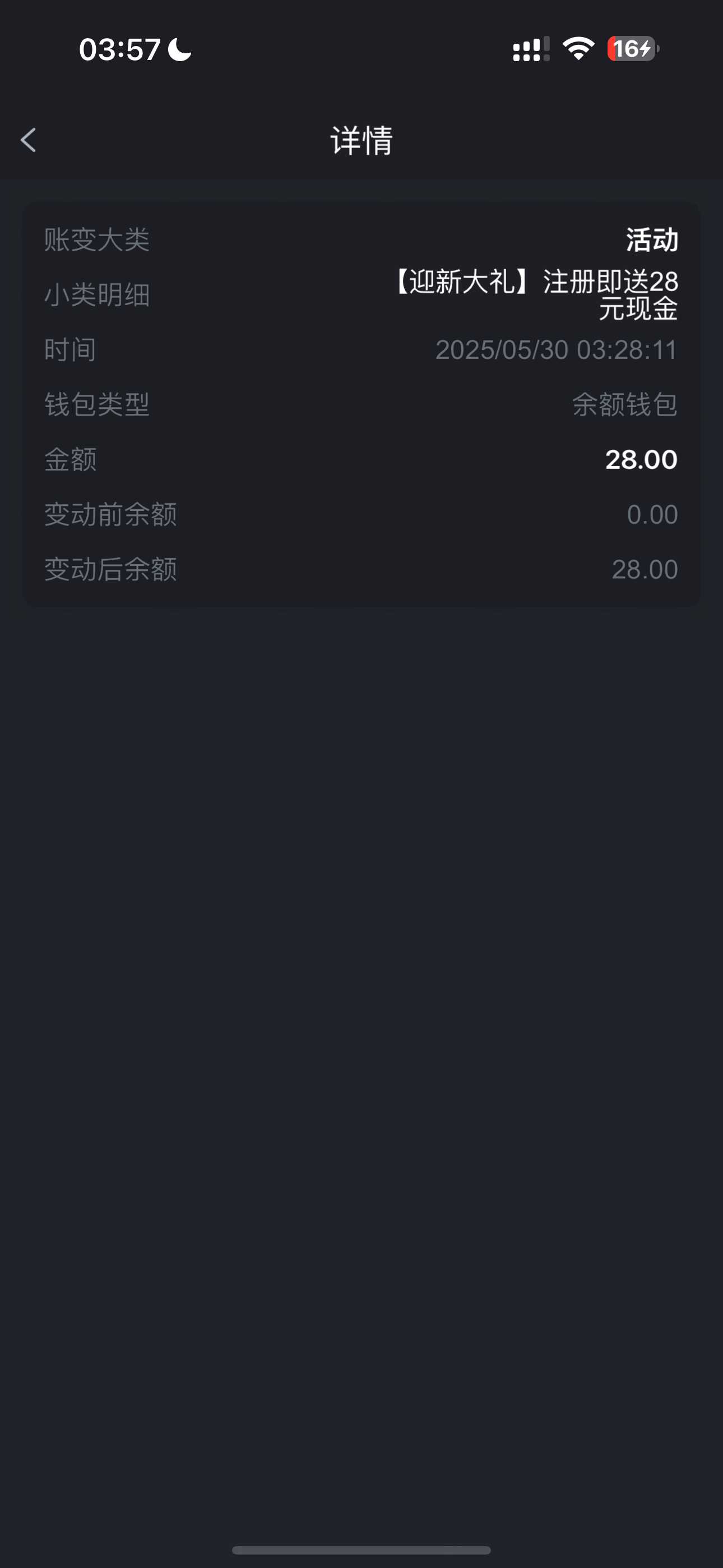Tap the transaction details card
The width and height of the screenshot is (723, 1568).
pos(361,403)
